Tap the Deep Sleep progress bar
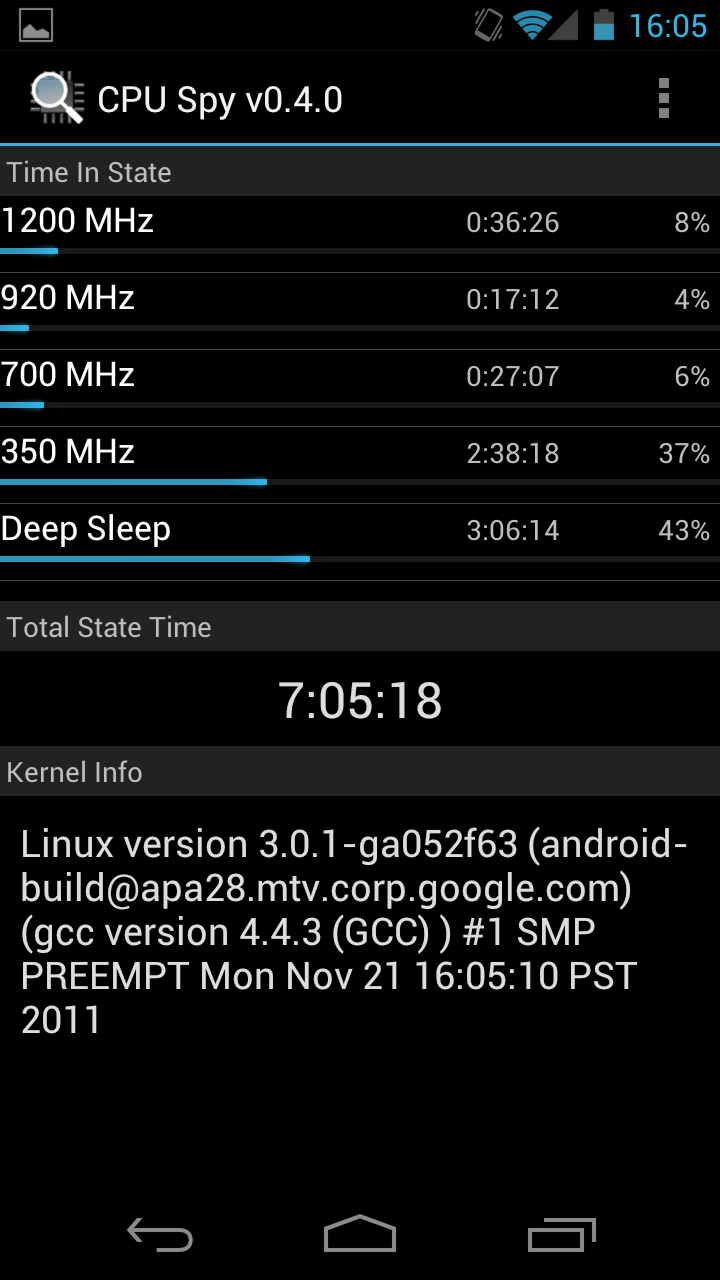The height and width of the screenshot is (1280, 720). 360,558
